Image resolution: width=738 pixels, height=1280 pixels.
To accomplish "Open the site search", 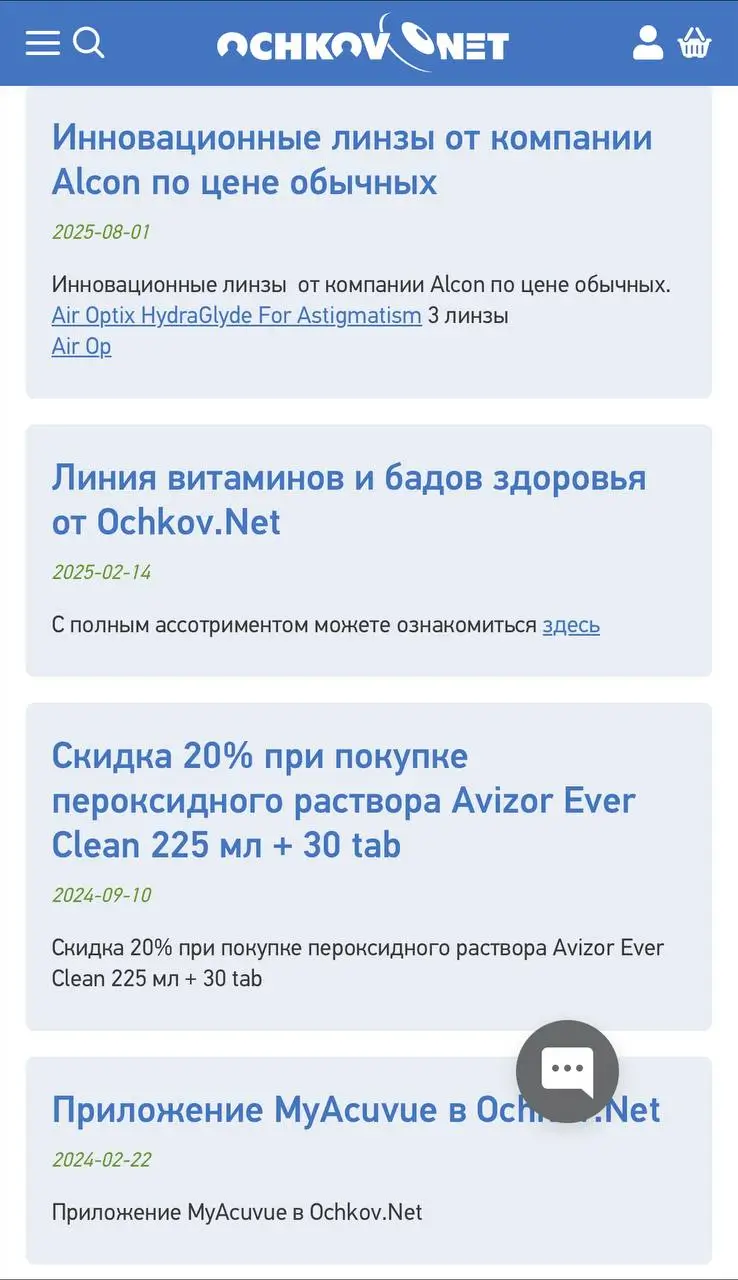I will pos(89,43).
